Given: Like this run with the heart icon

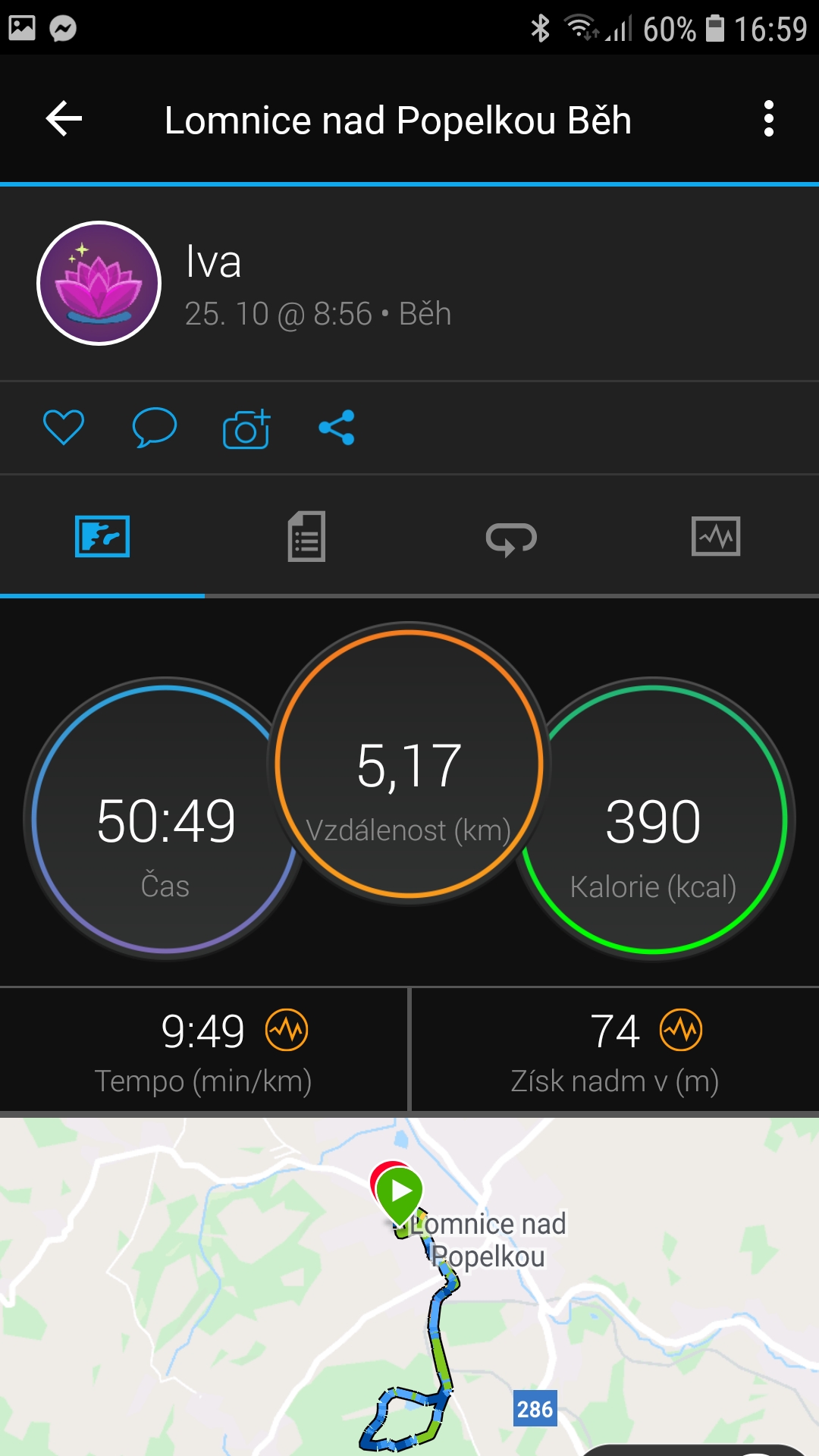Looking at the screenshot, I should (64, 427).
